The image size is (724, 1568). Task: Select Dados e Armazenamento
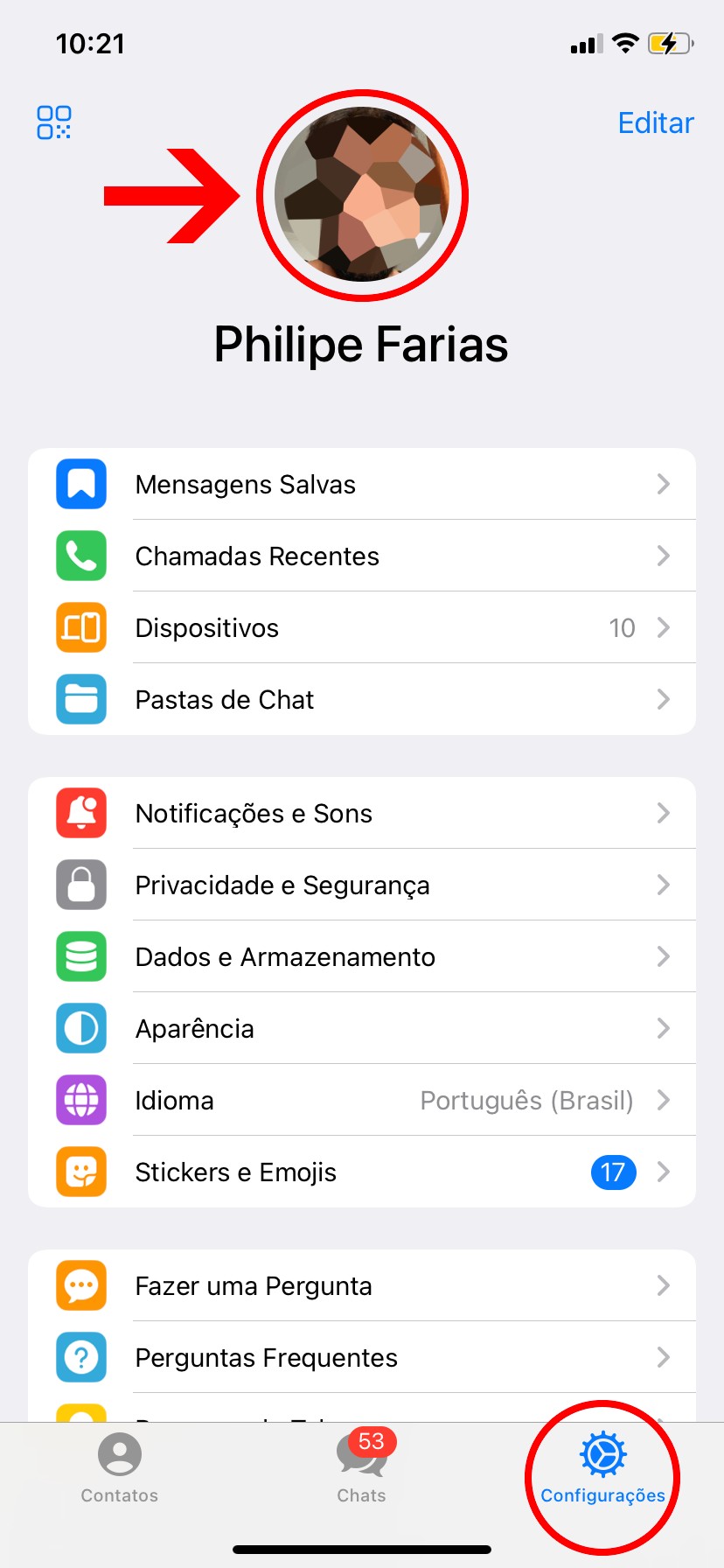pyautogui.click(x=362, y=957)
